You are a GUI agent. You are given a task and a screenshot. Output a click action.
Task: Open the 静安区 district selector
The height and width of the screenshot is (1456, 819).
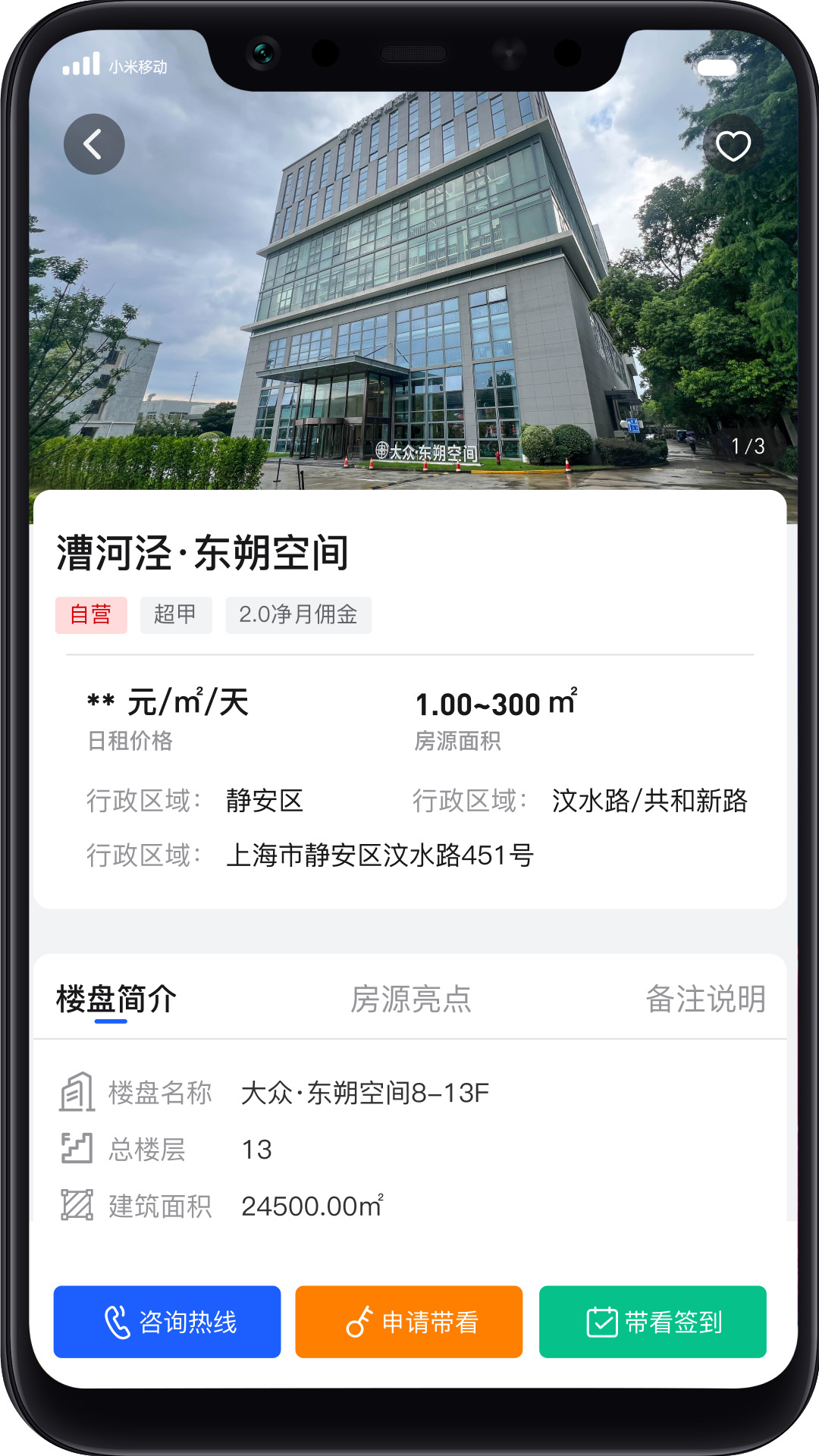point(264,802)
